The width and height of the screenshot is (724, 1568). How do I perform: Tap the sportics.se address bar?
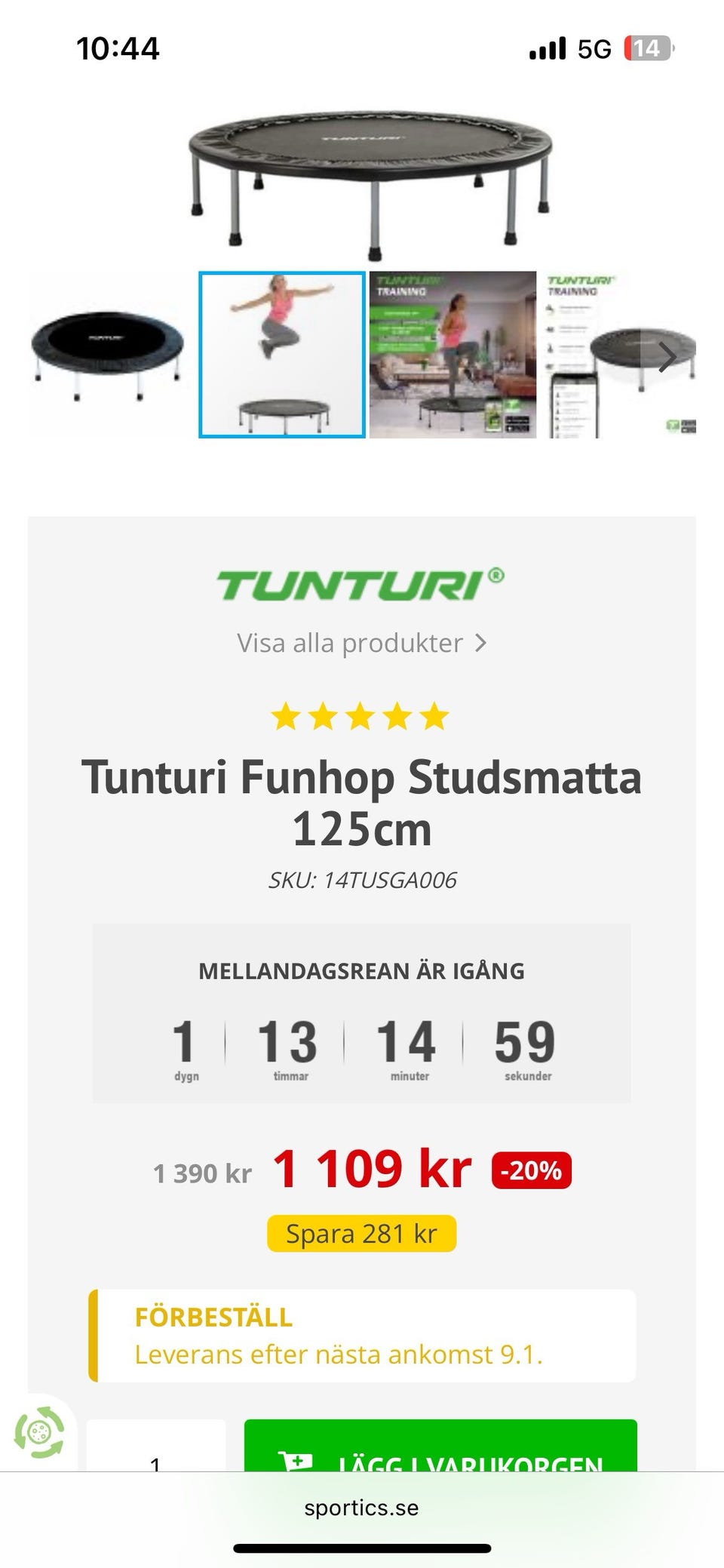pos(362,1510)
